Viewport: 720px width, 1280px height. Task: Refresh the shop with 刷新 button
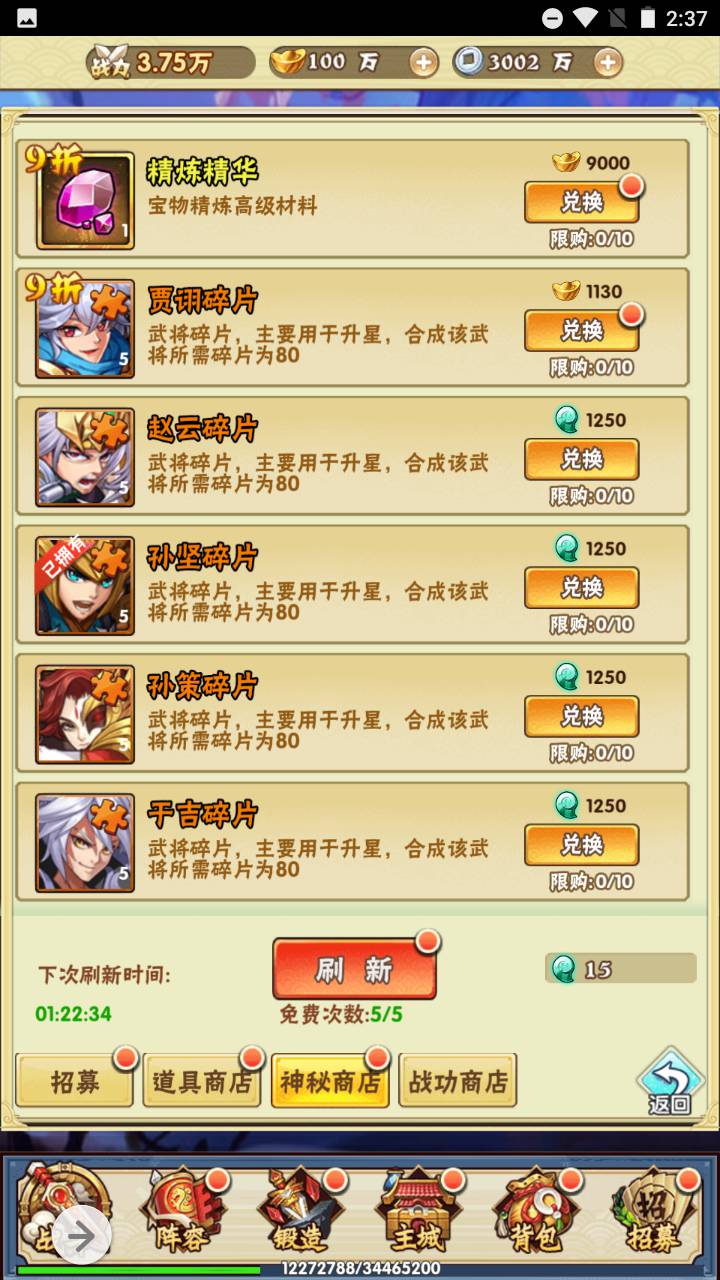354,969
